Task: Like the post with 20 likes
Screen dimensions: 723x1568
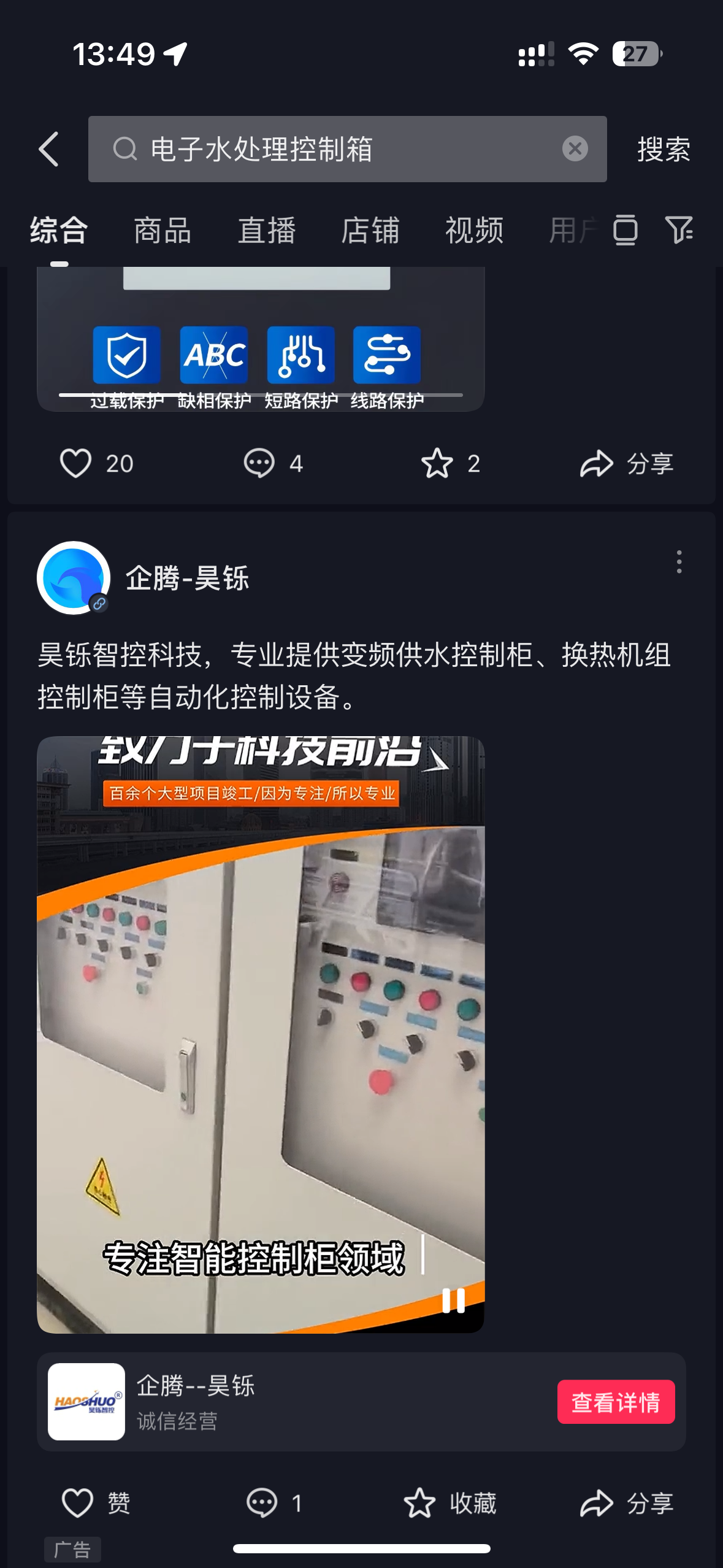Action: (76, 463)
